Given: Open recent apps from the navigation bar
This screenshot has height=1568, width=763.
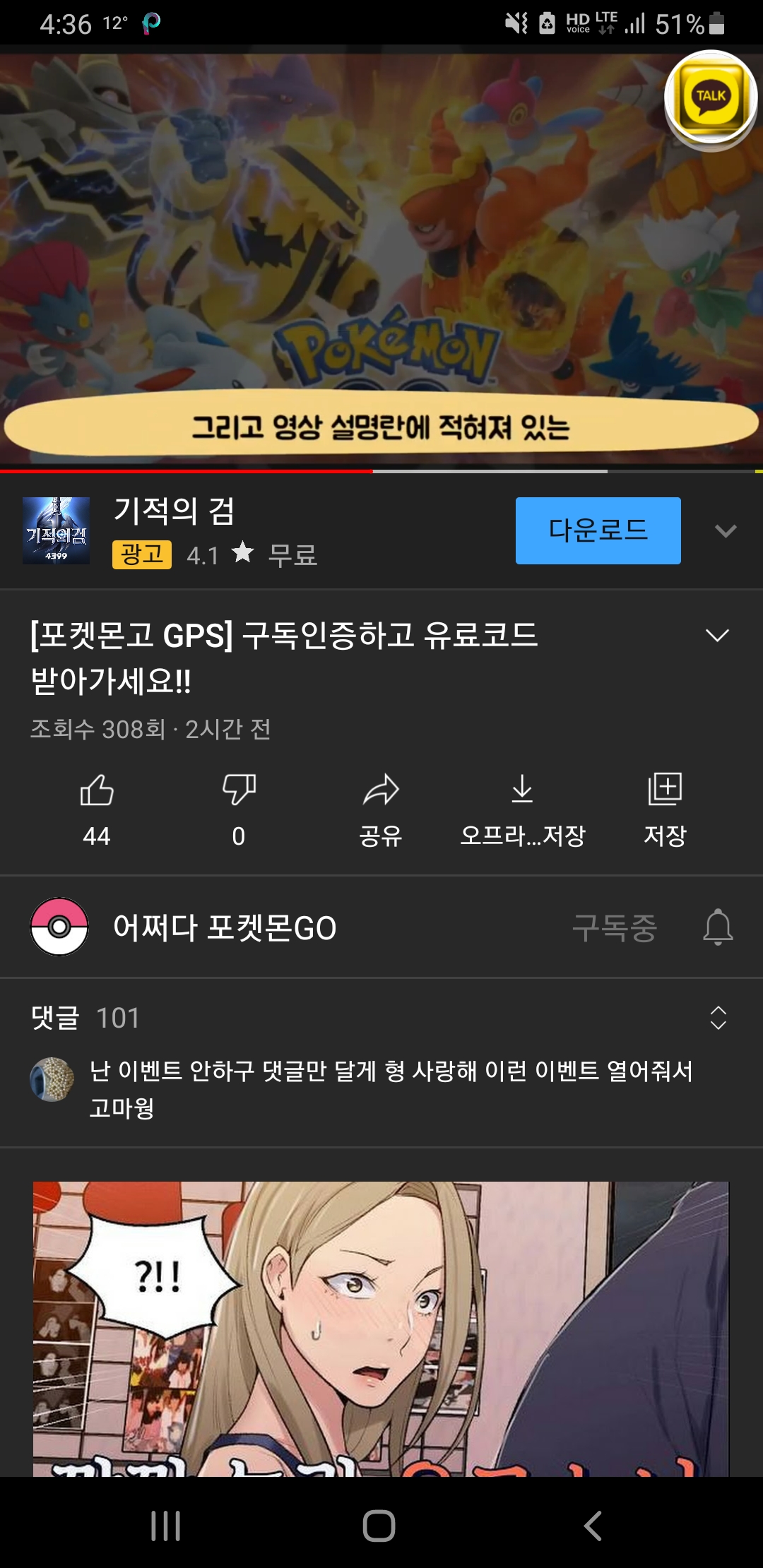Looking at the screenshot, I should [x=166, y=1526].
